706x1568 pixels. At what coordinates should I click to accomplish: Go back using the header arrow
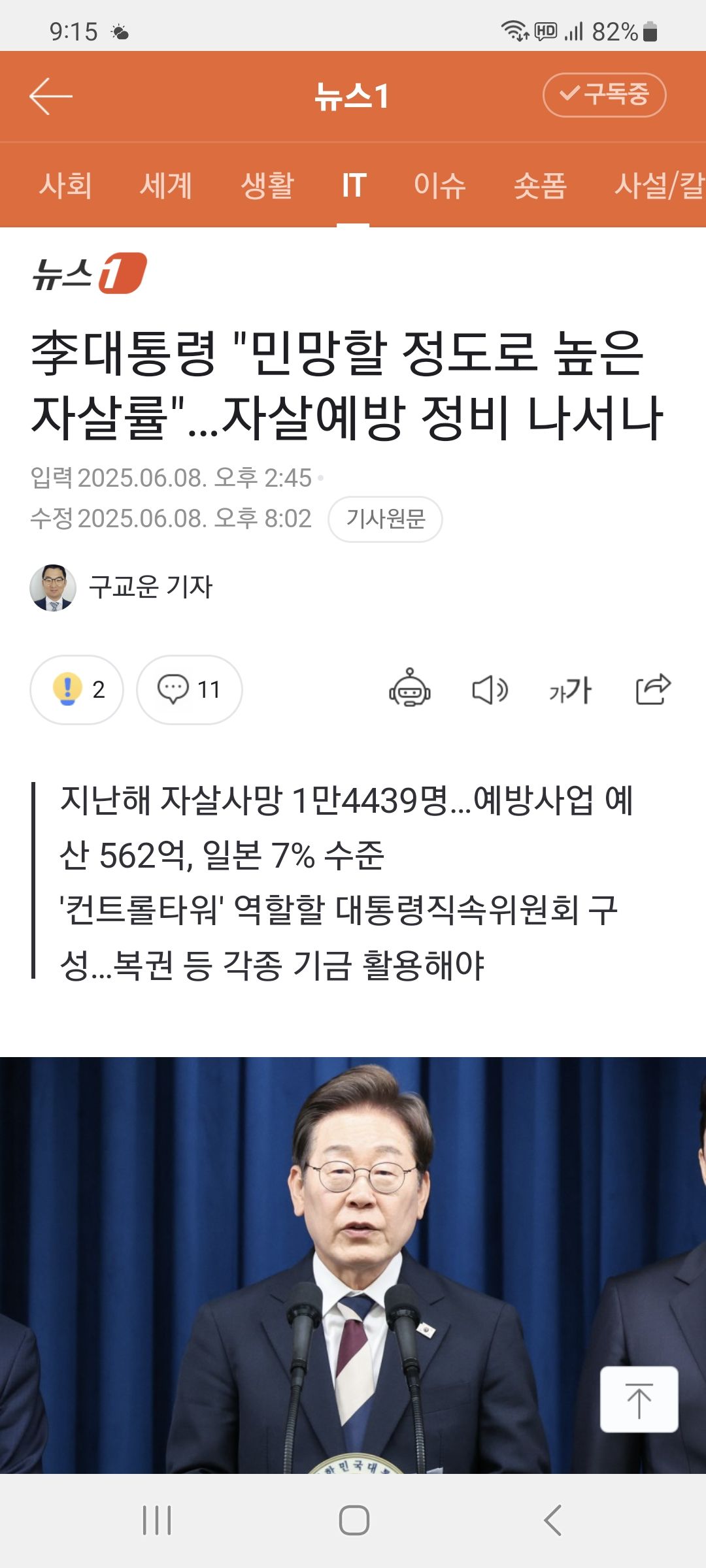pos(51,96)
